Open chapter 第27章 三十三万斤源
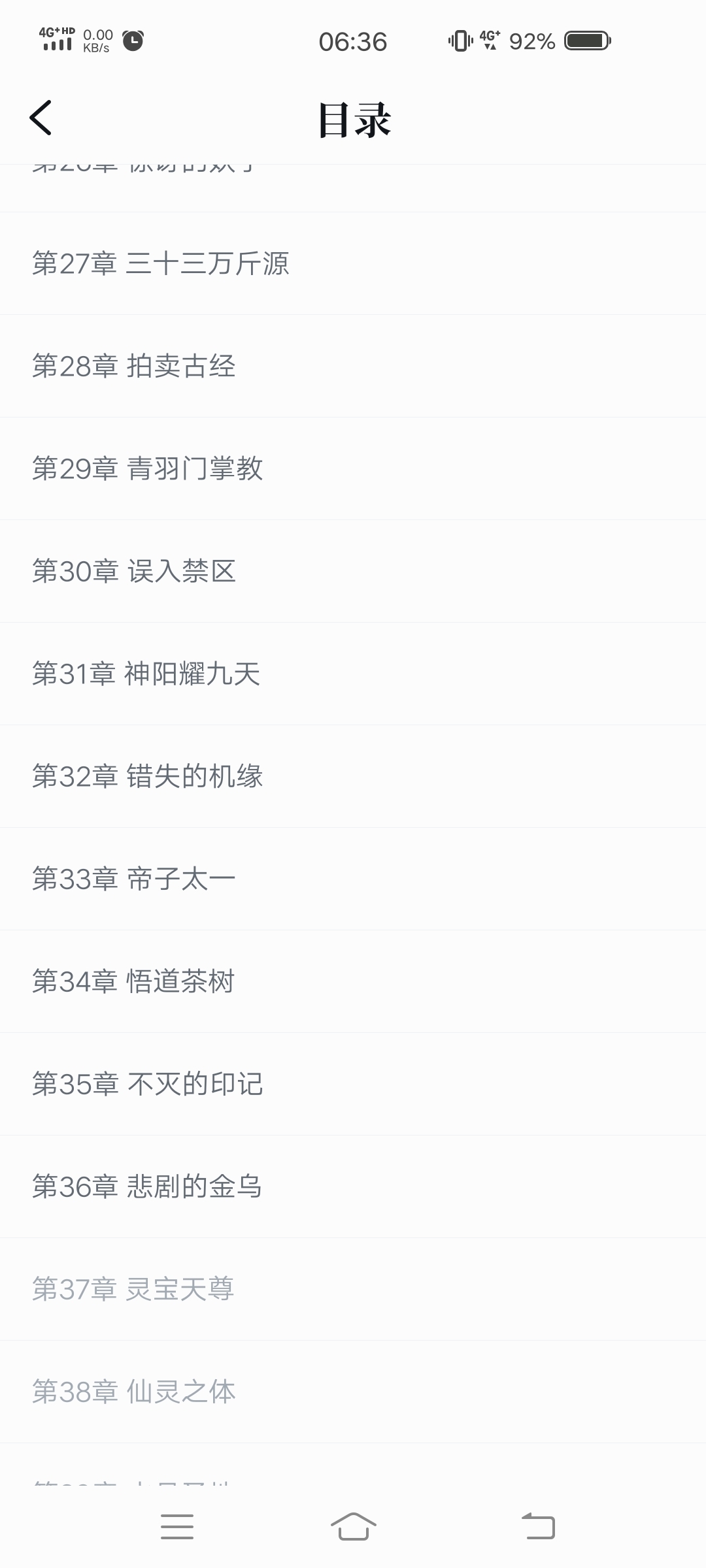706x1568 pixels. pos(353,263)
